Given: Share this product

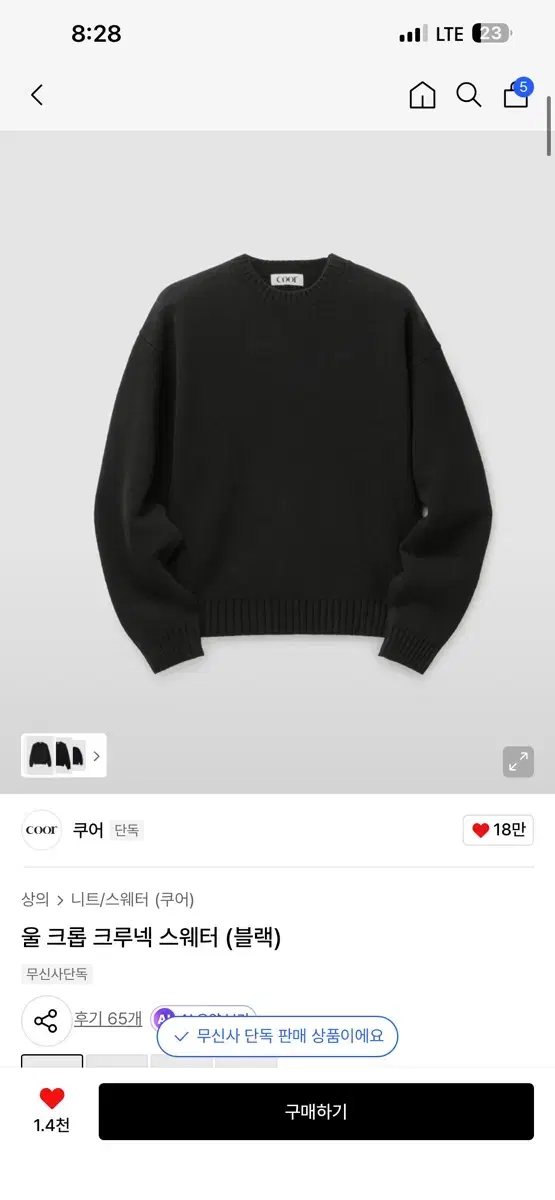Looking at the screenshot, I should 46,1021.
